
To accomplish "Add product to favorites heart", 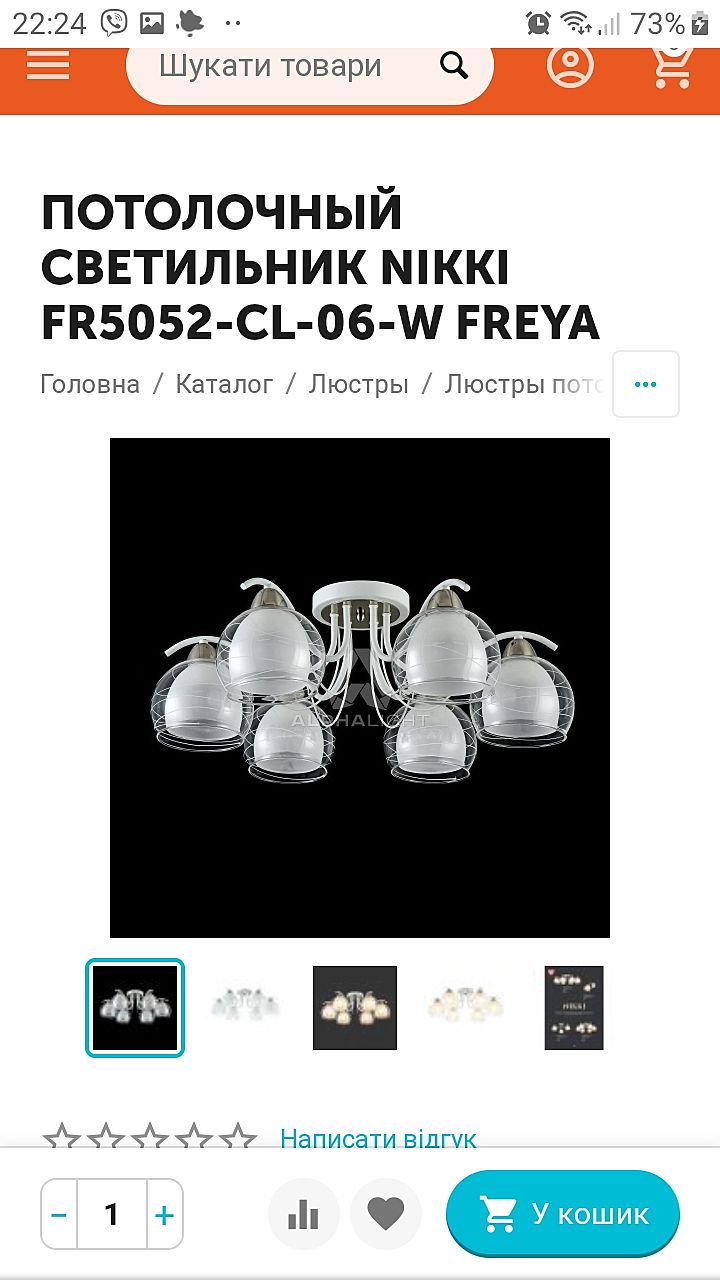I will pos(386,1215).
